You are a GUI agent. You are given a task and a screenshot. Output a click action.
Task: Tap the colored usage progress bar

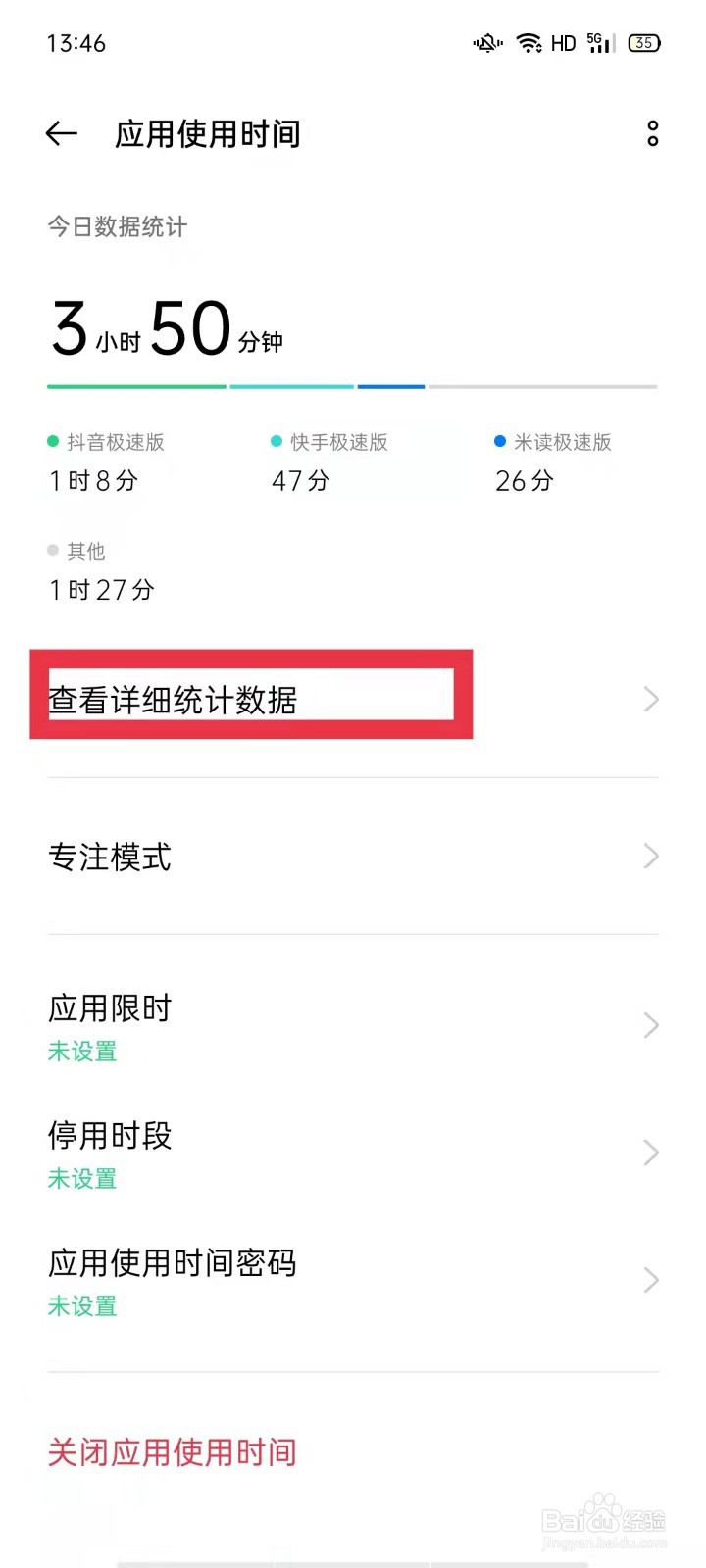353,386
